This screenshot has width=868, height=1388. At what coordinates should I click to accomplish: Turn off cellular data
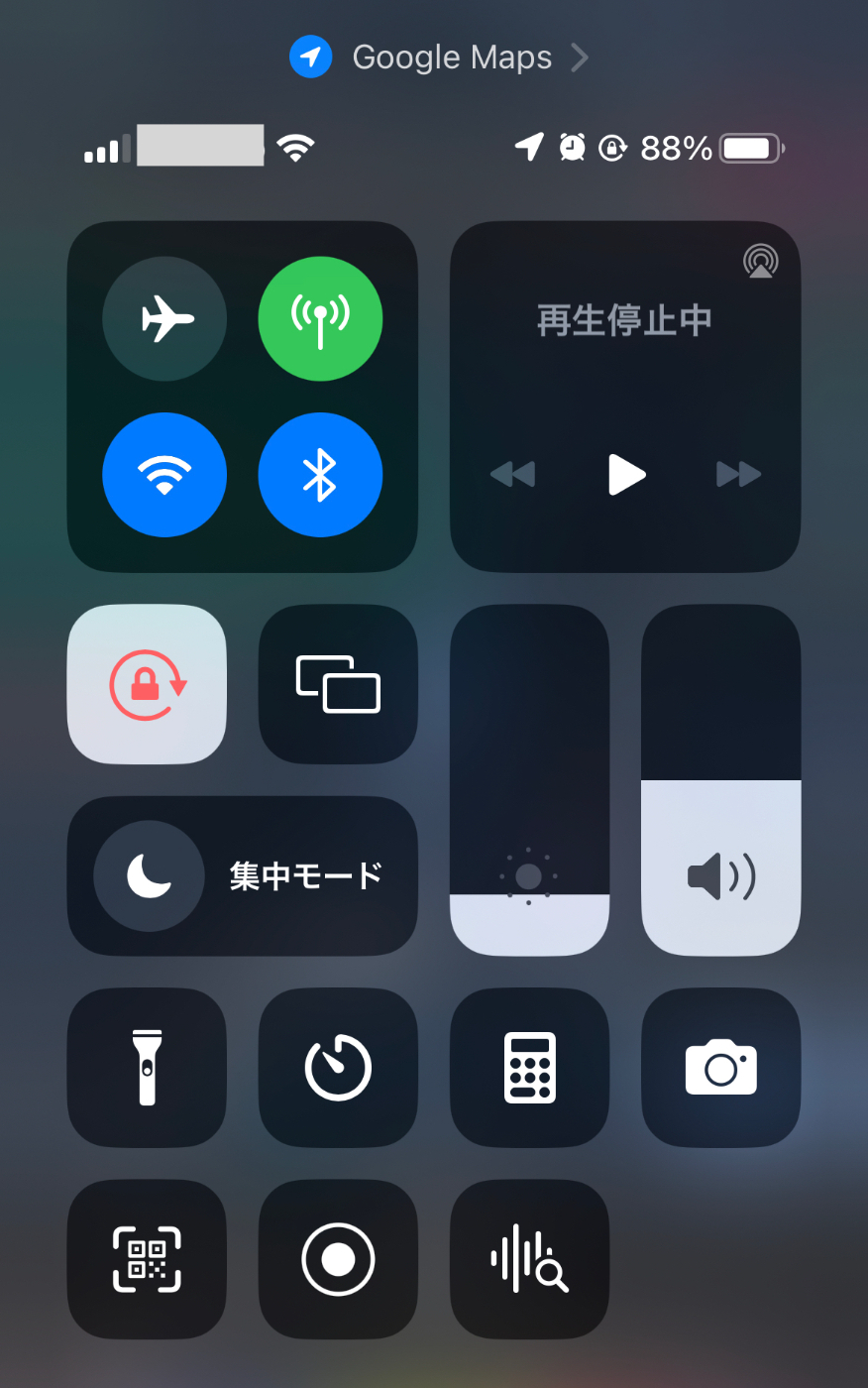[320, 319]
